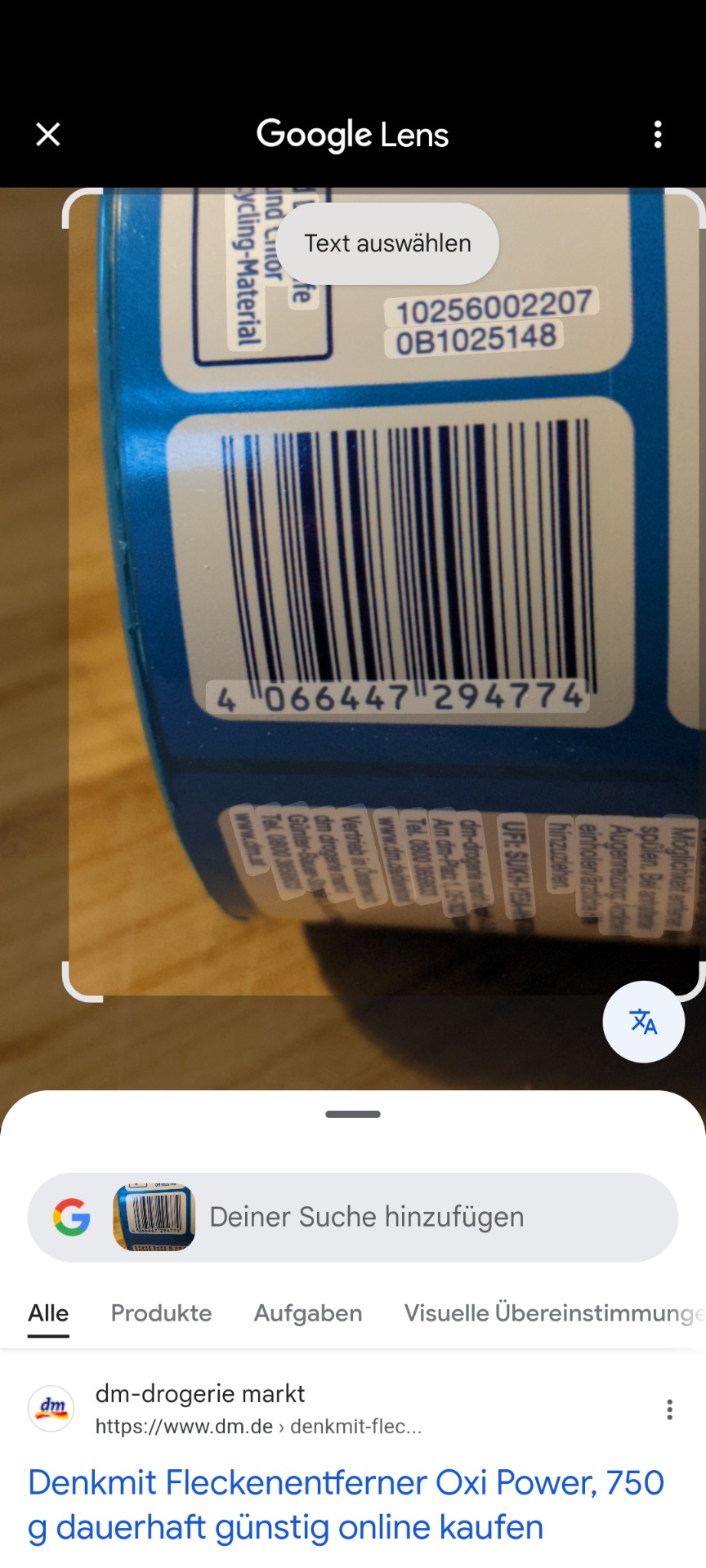
Task: Open the Google Lens overflow menu
Action: 658,135
